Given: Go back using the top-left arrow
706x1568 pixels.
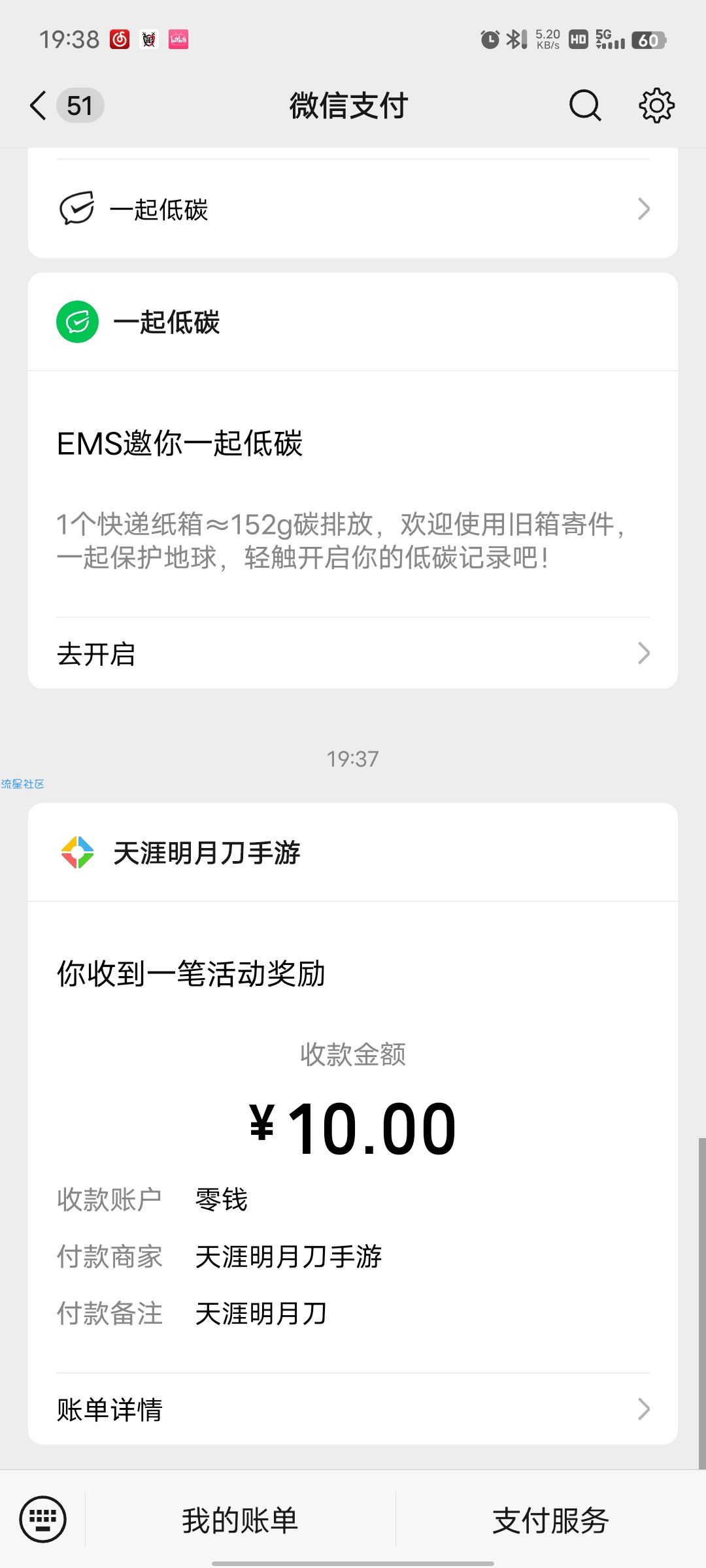Looking at the screenshot, I should coord(39,105).
